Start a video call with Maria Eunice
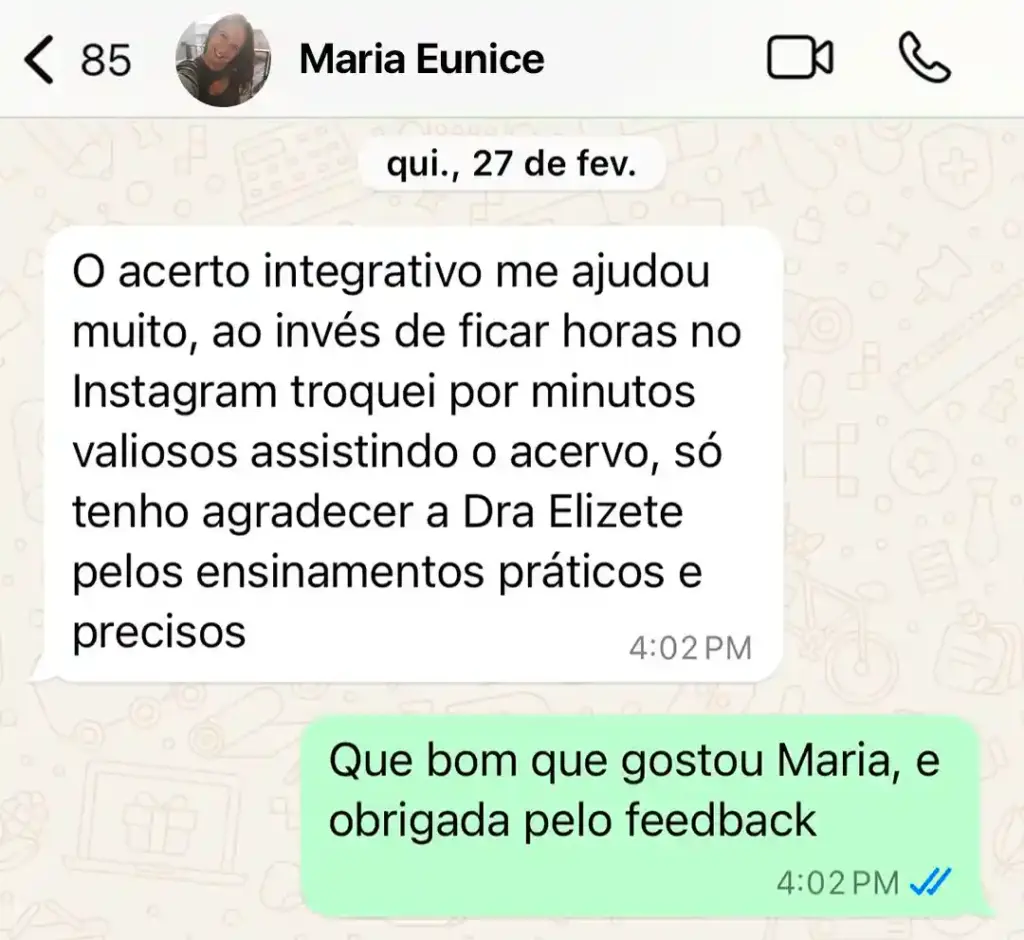The image size is (1024, 940). coord(800,59)
